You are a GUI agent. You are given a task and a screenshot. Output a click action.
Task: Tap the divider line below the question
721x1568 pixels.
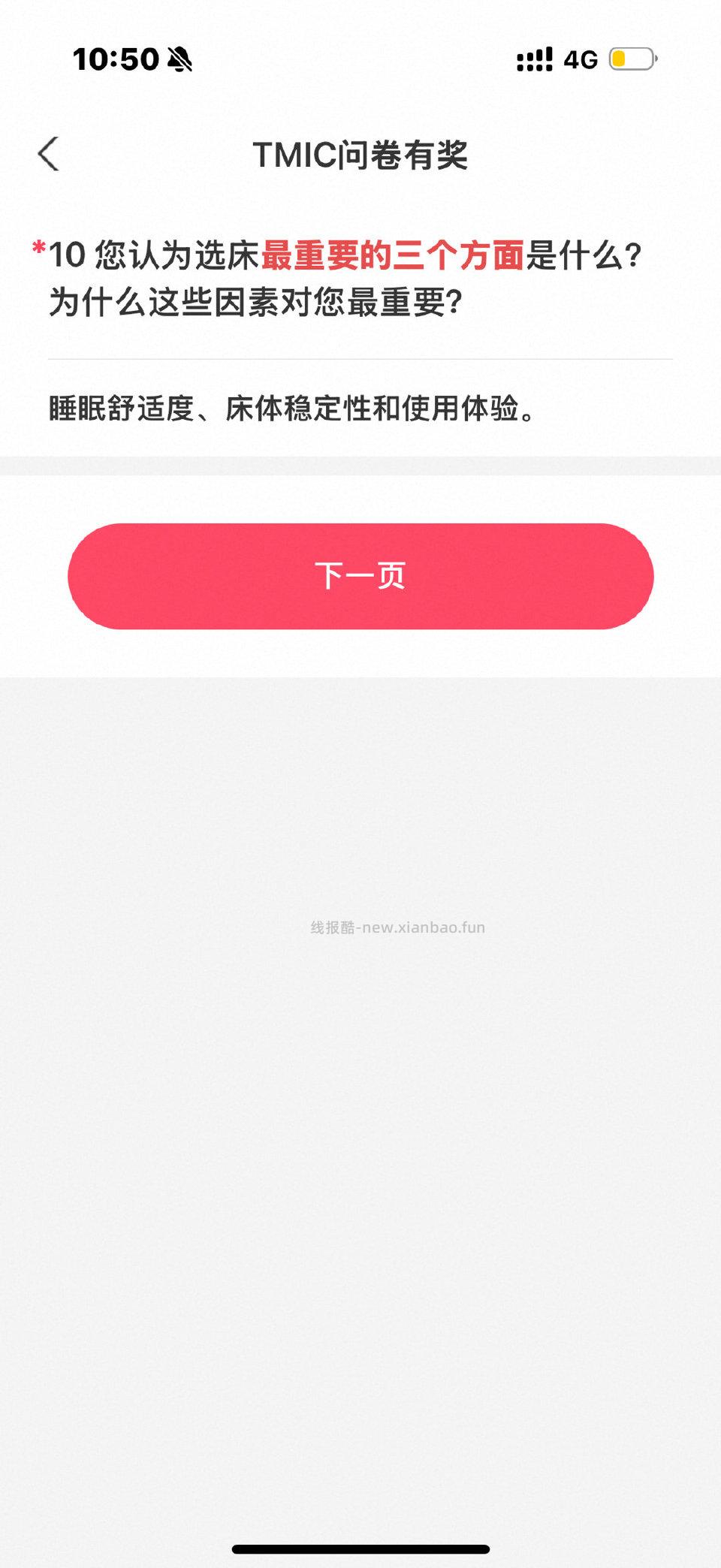coord(360,358)
